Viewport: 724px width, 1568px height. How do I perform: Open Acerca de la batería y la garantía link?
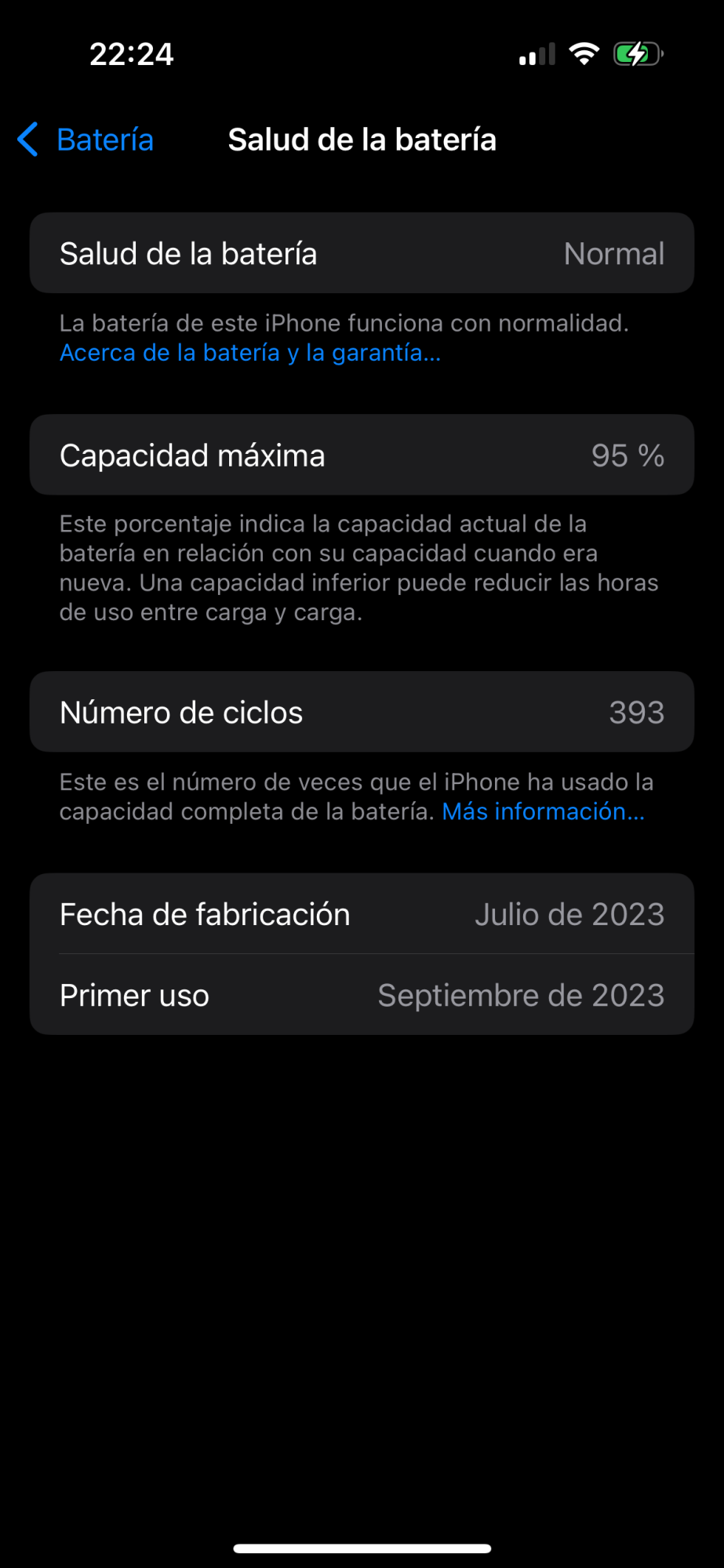249,353
